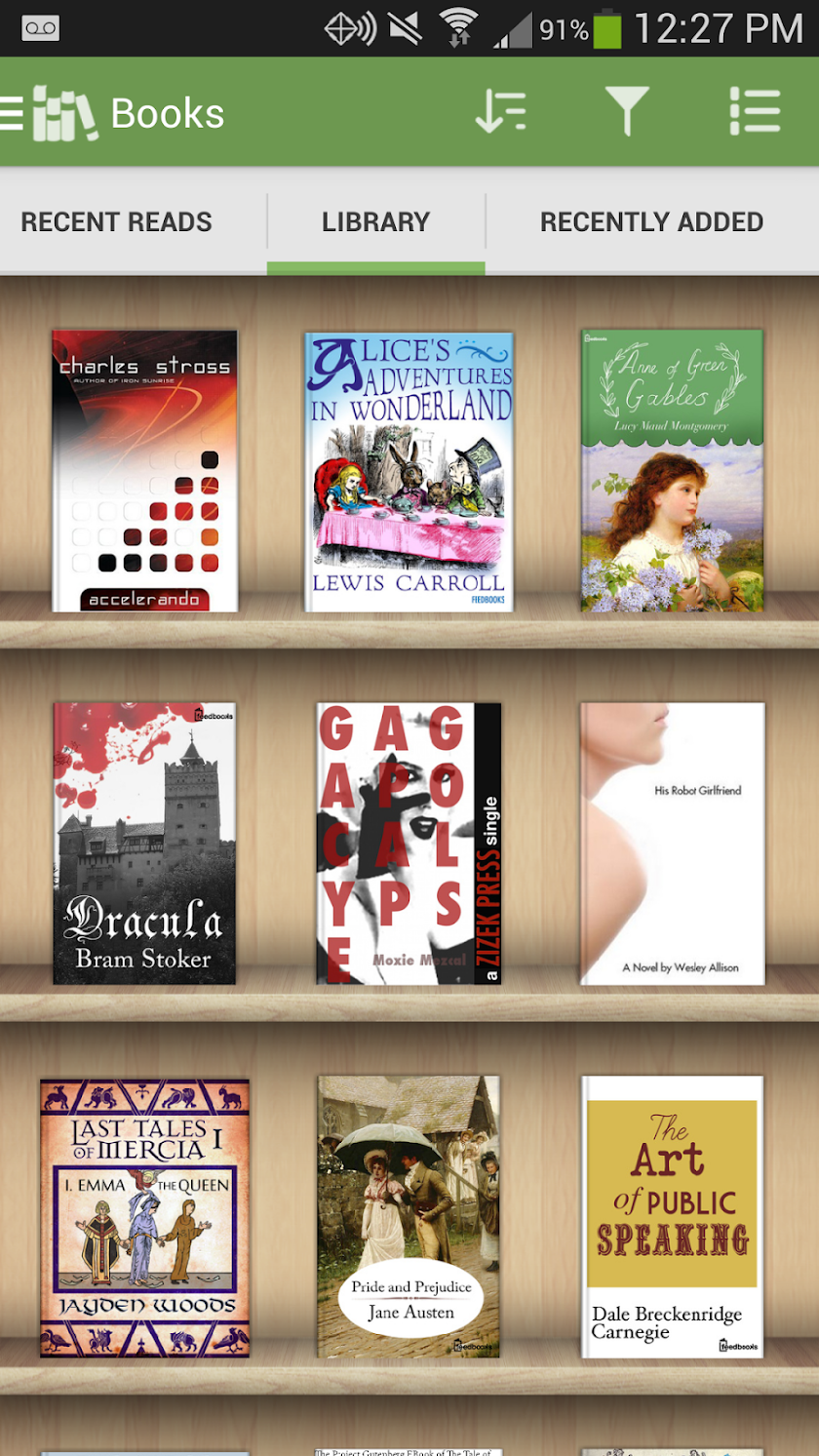819x1456 pixels.
Task: Open Accelerando by Charles Stross
Action: coord(145,471)
